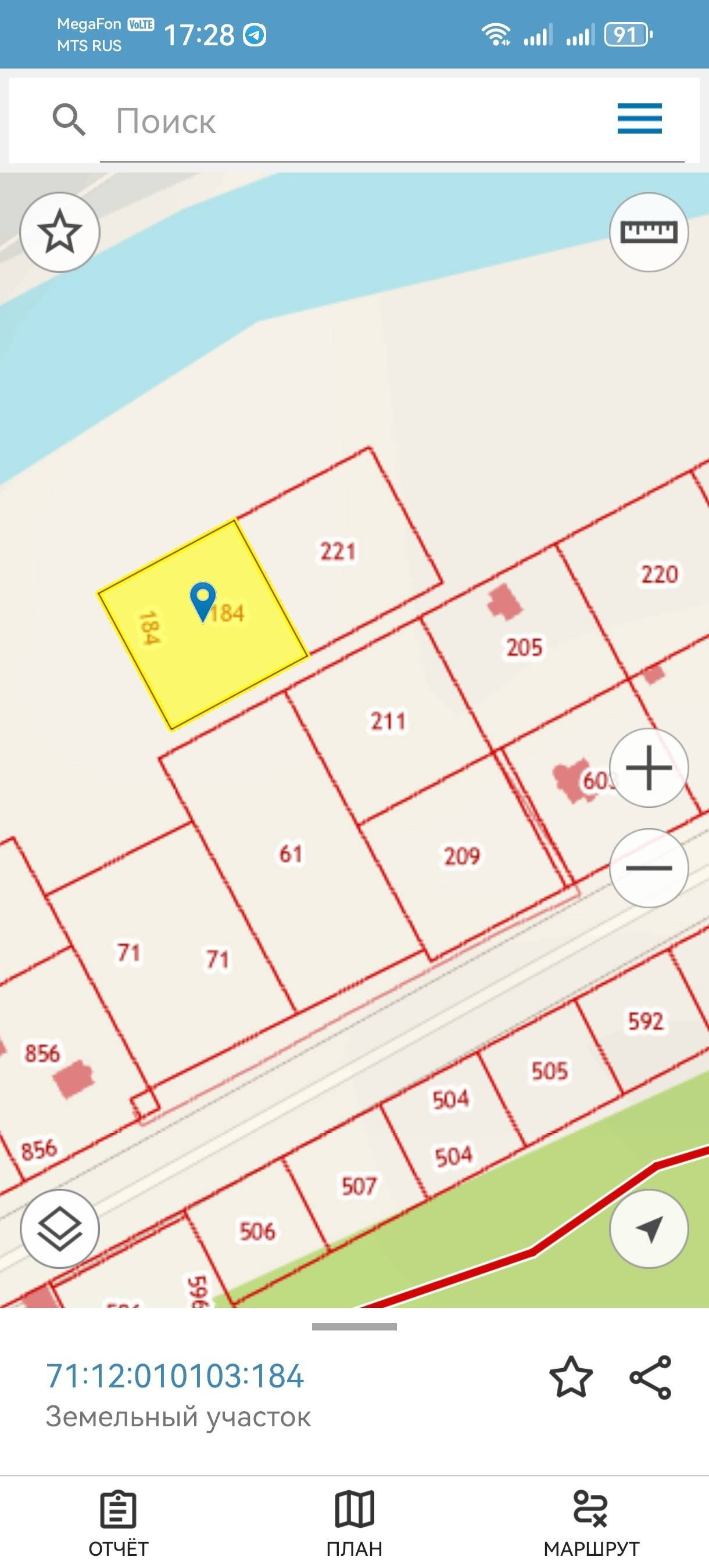Zoom out the map with minus
This screenshot has width=709, height=1568.
(x=649, y=868)
